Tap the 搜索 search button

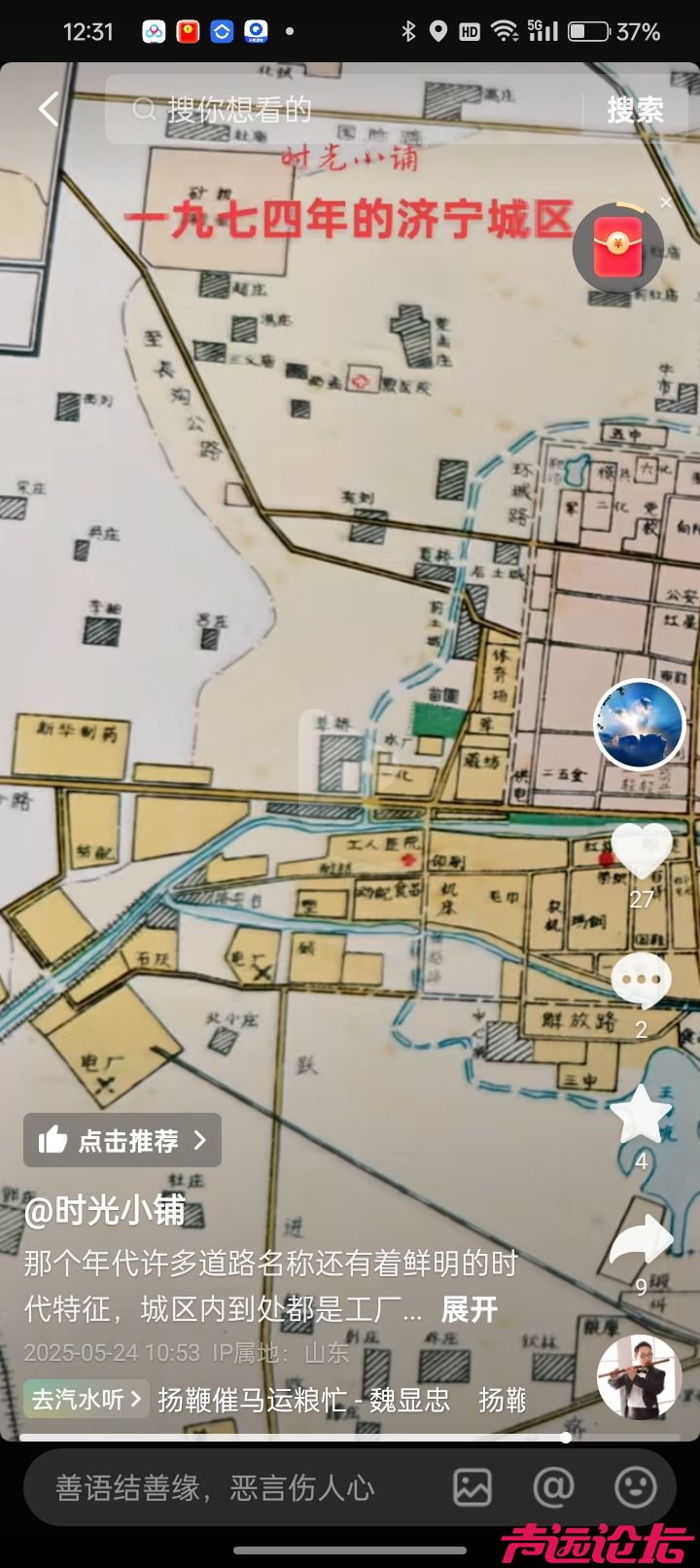635,110
